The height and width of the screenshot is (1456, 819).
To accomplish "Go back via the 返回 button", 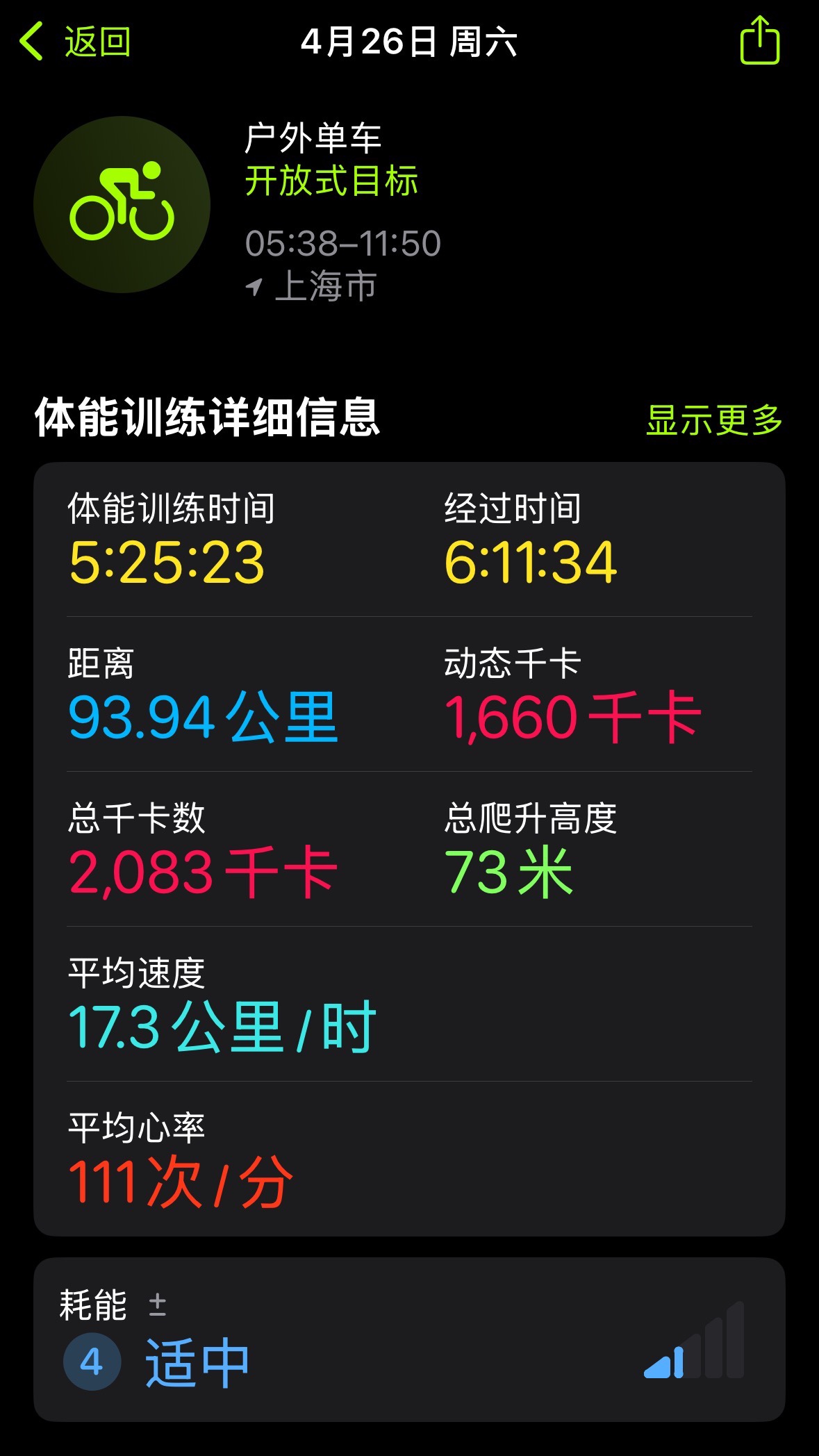I will [x=75, y=42].
